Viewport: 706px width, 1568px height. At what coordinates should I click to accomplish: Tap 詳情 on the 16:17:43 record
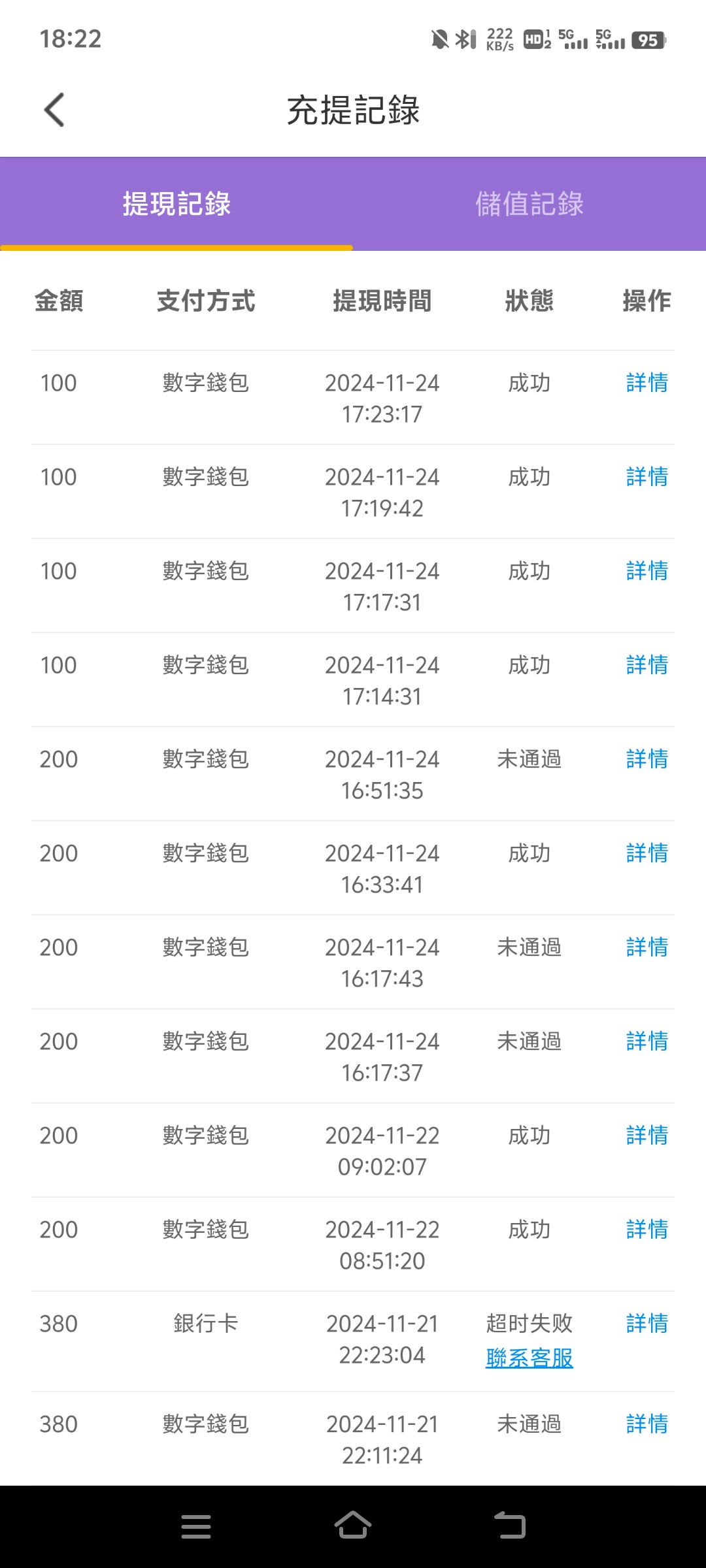[647, 947]
